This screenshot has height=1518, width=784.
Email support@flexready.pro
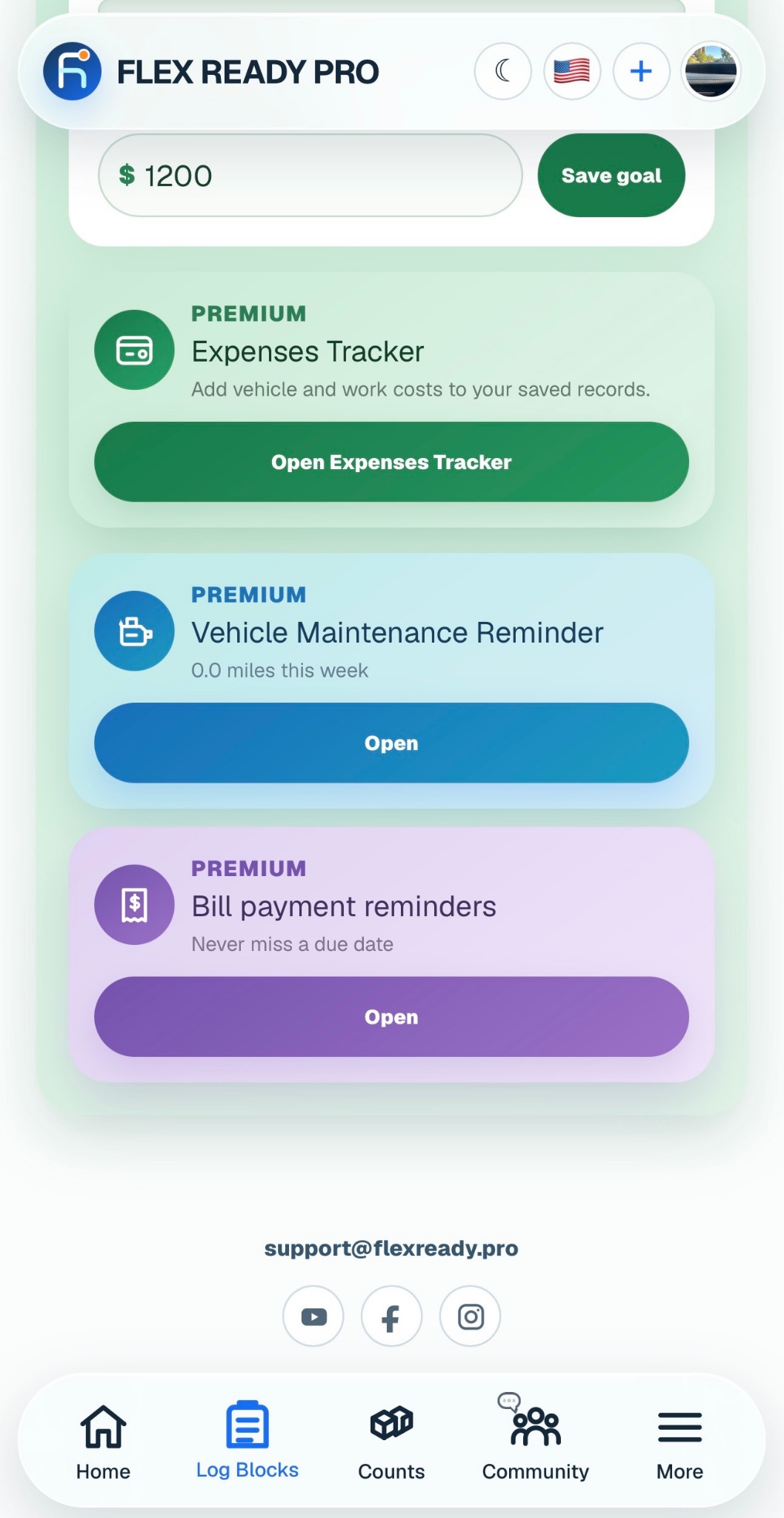(x=391, y=1248)
